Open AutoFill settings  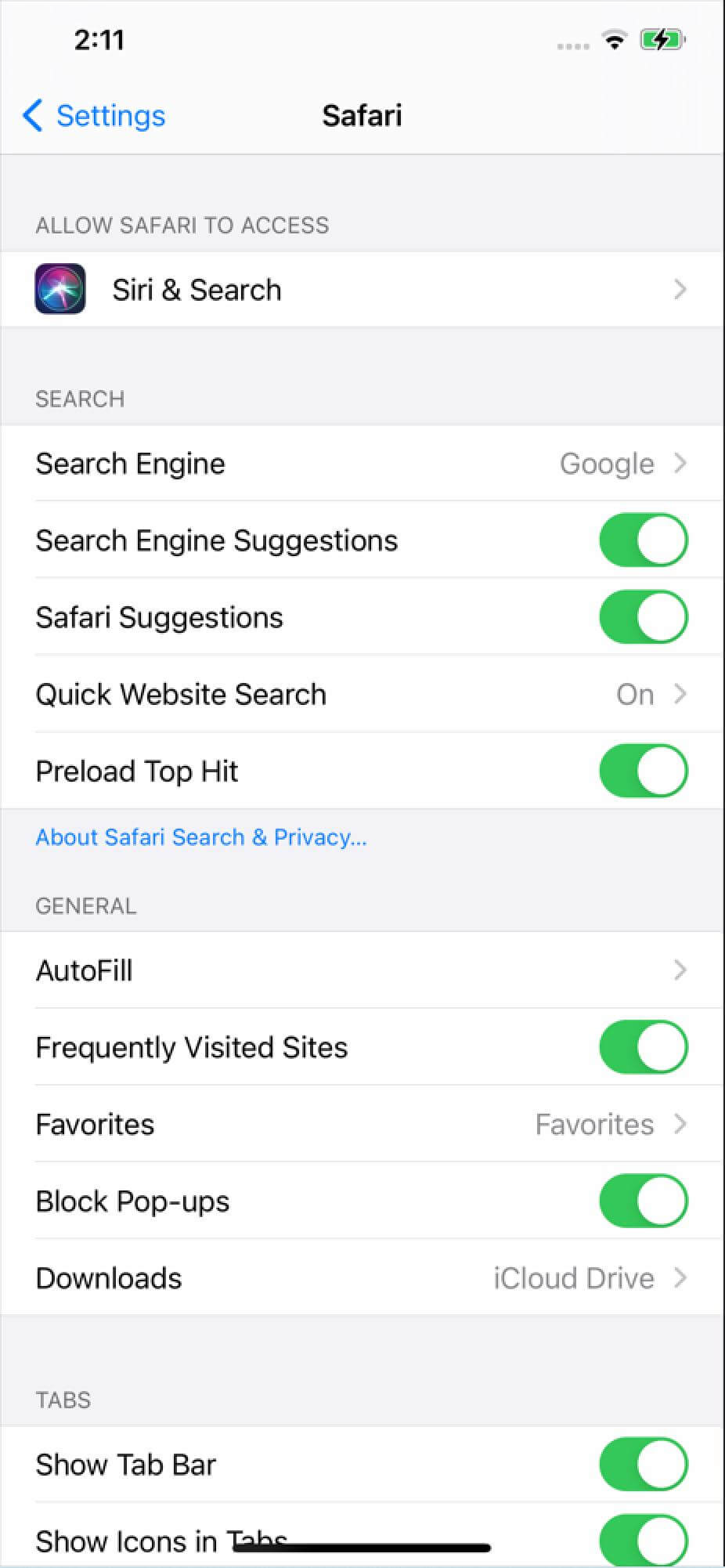(362, 970)
